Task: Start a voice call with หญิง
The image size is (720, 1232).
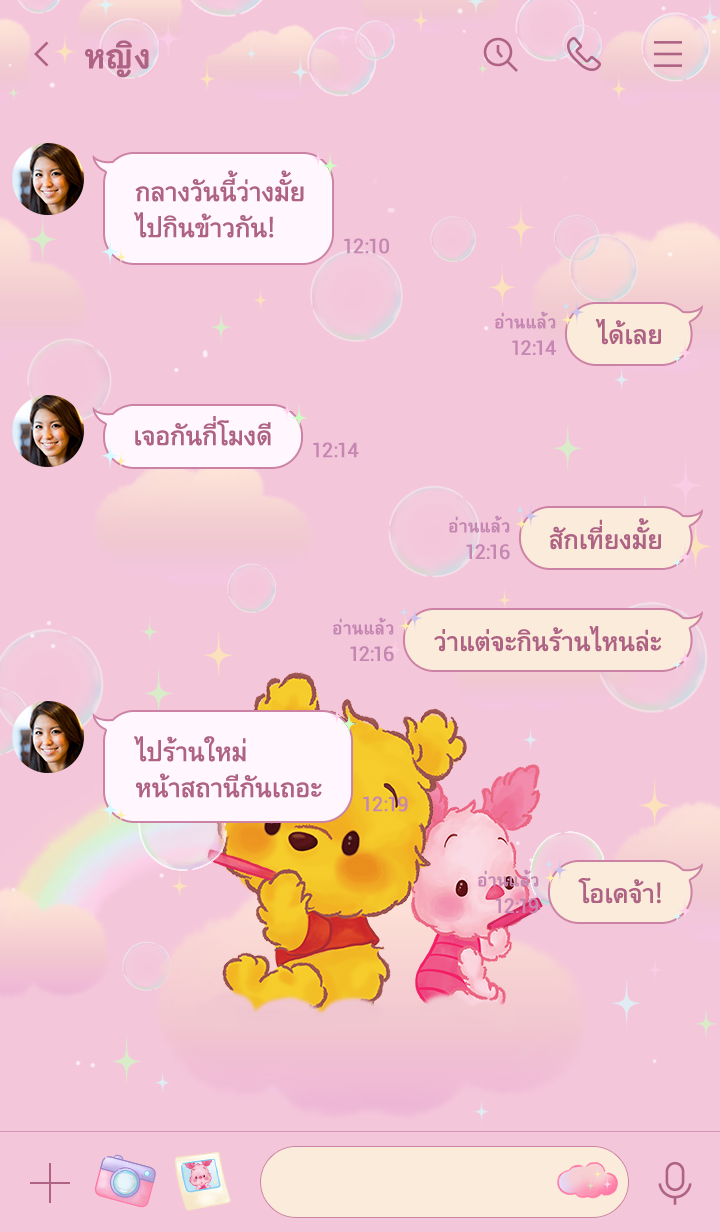Action: pyautogui.click(x=583, y=55)
